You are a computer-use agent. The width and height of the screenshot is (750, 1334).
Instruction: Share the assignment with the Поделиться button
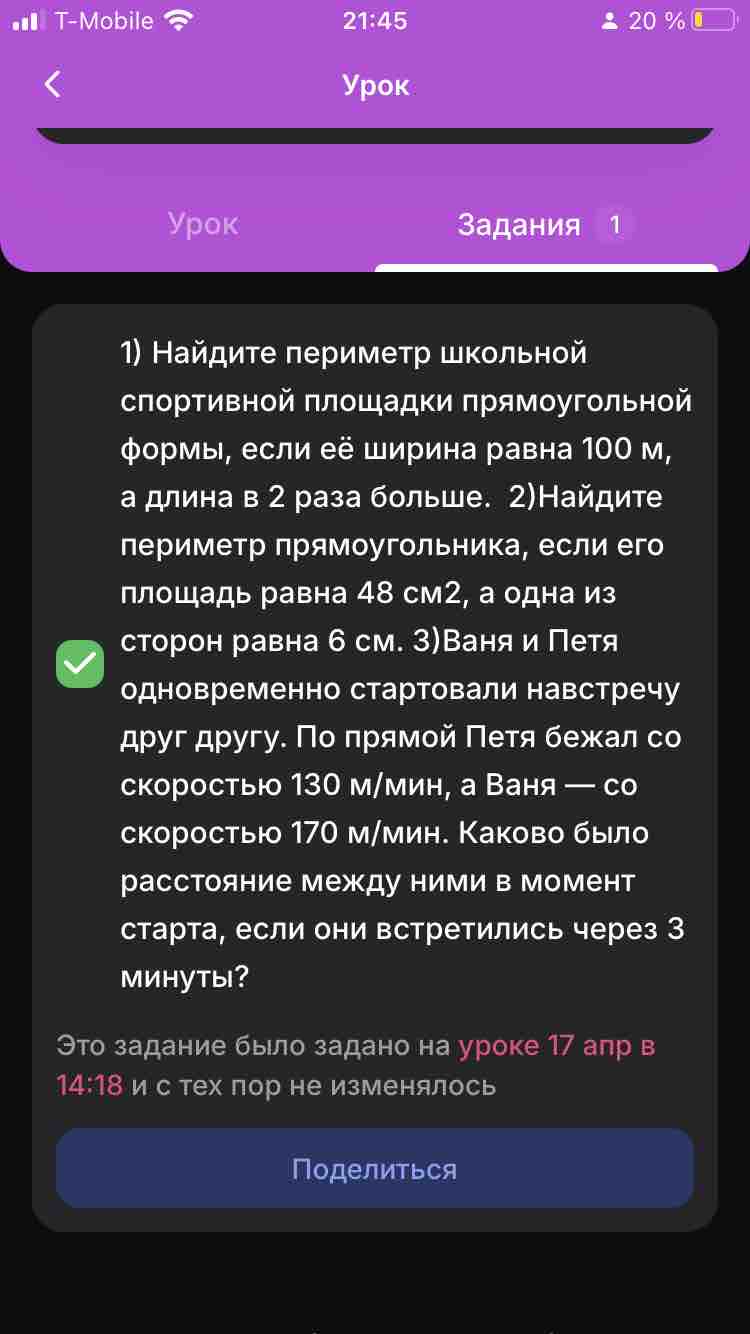375,1169
